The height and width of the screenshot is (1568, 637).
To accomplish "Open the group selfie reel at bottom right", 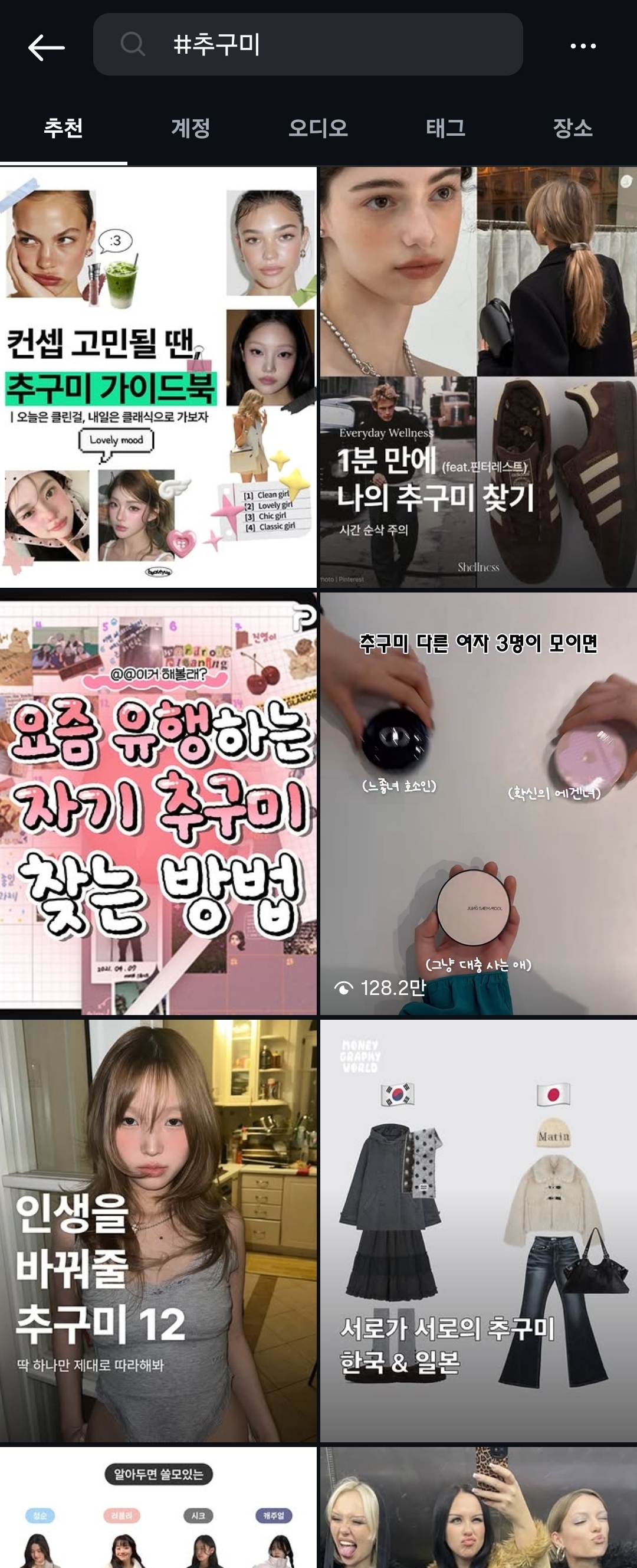I will point(478,1510).
